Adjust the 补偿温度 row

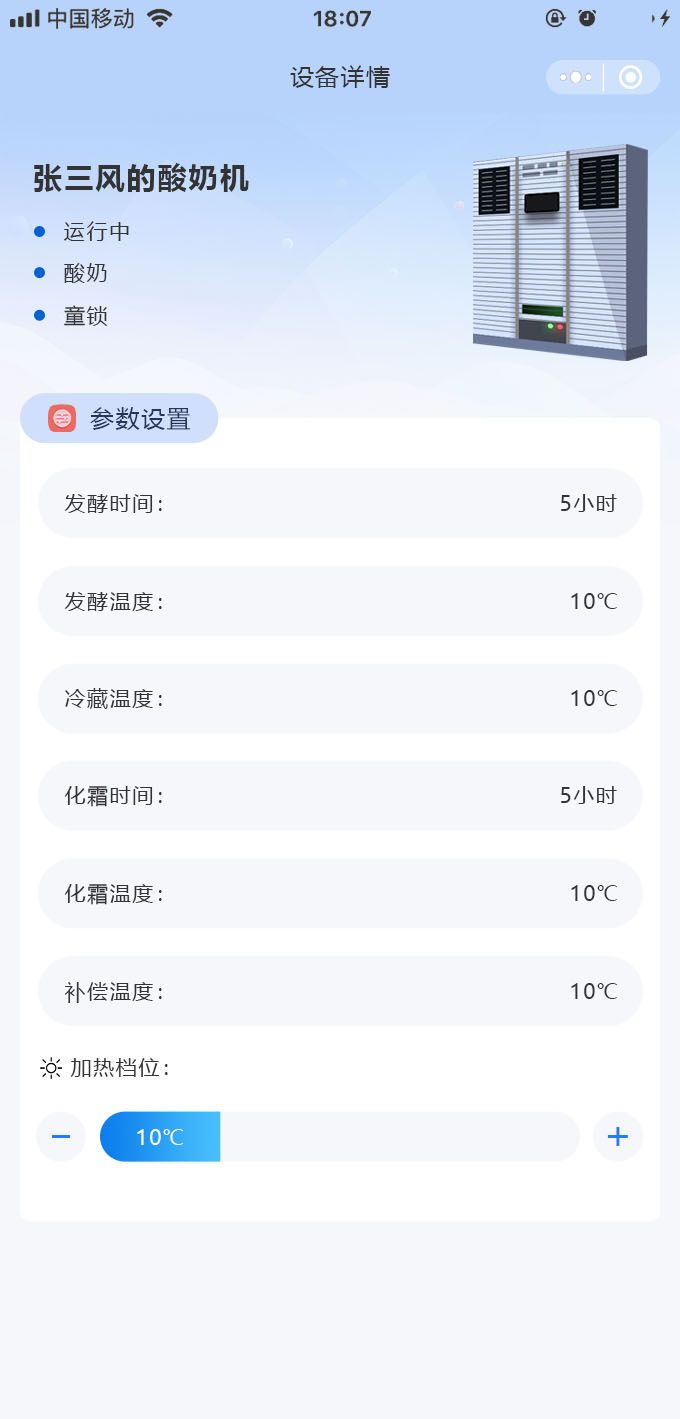pyautogui.click(x=340, y=991)
